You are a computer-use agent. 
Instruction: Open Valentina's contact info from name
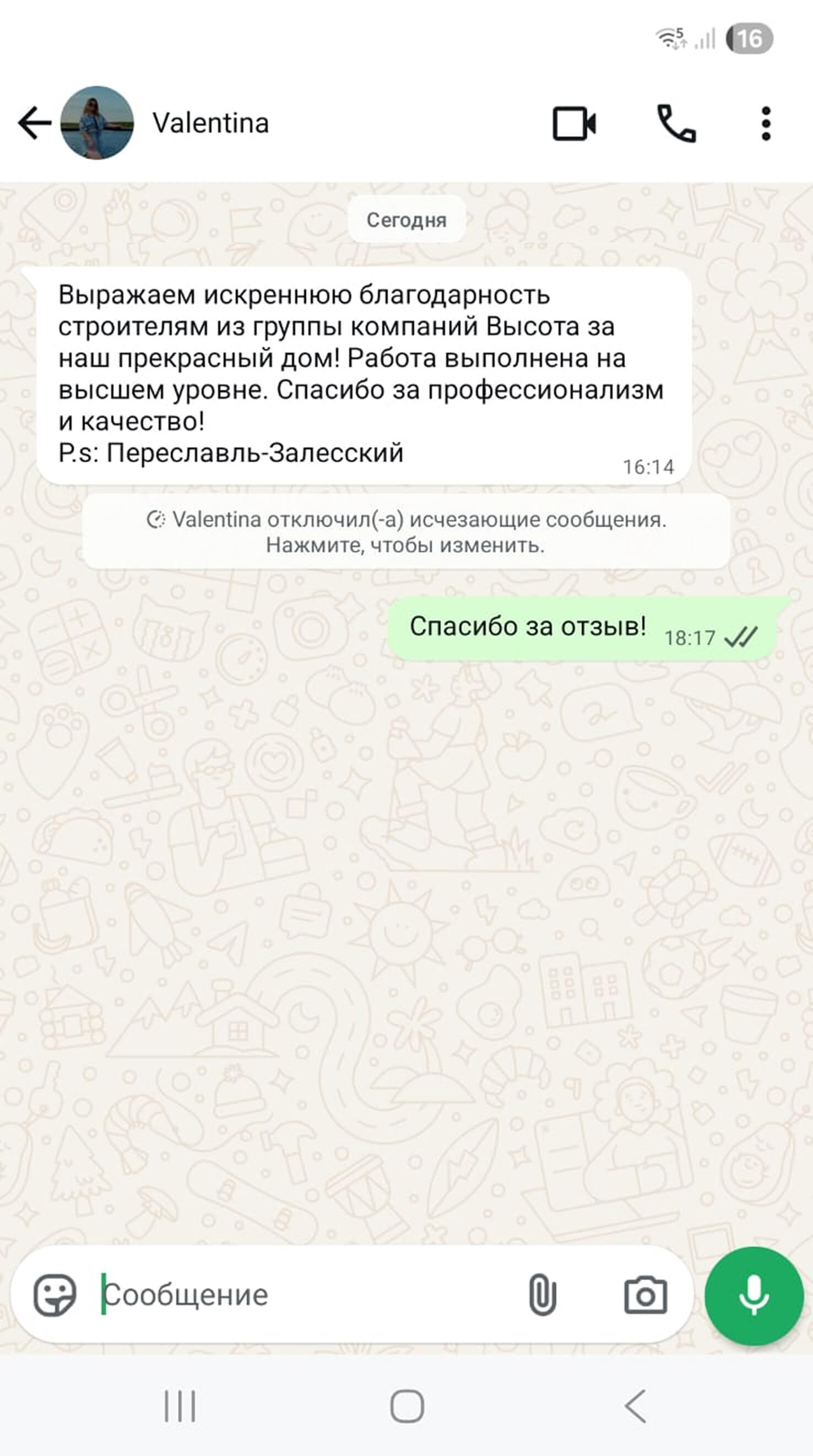[210, 123]
